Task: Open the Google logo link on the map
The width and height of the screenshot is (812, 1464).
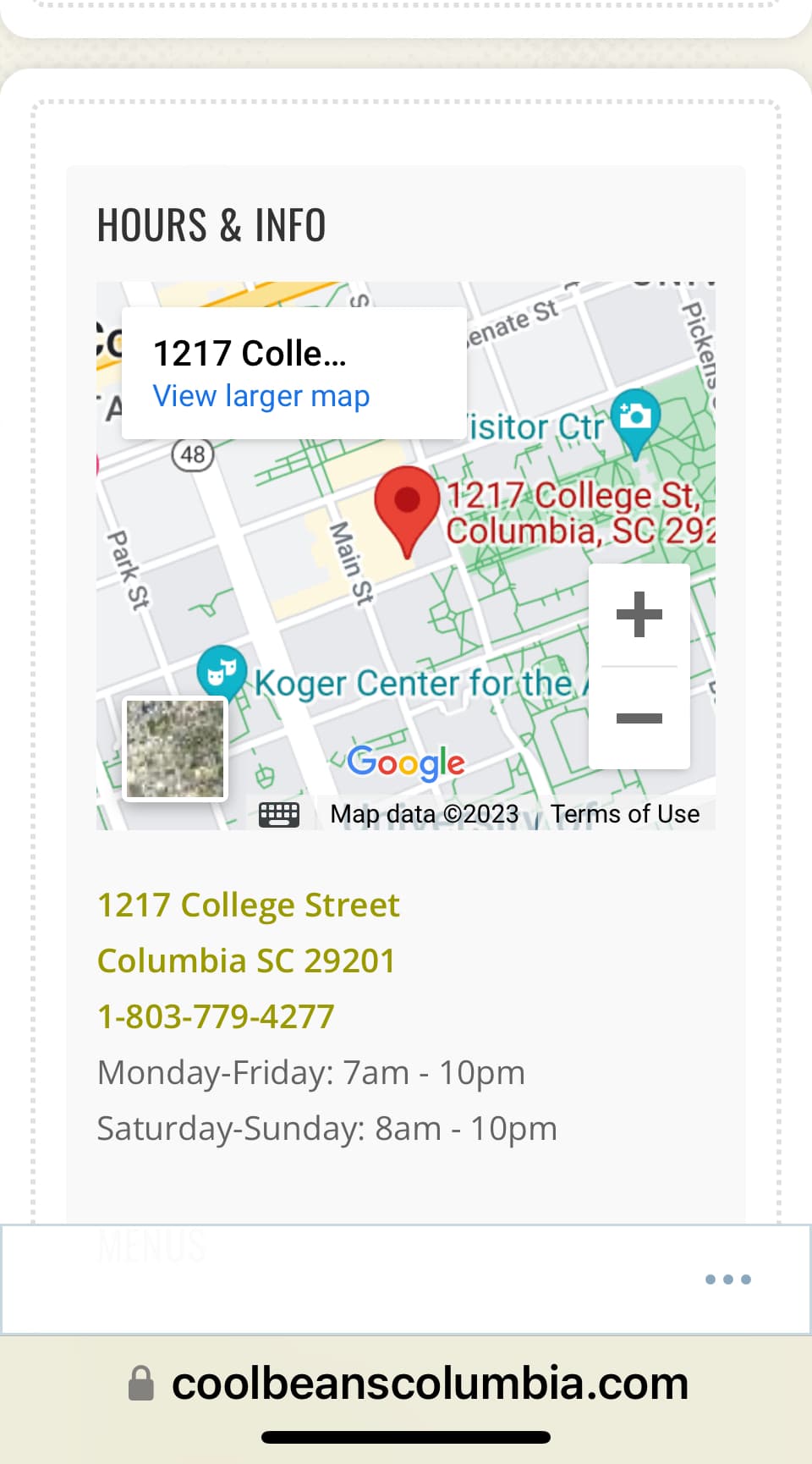Action: [x=406, y=762]
